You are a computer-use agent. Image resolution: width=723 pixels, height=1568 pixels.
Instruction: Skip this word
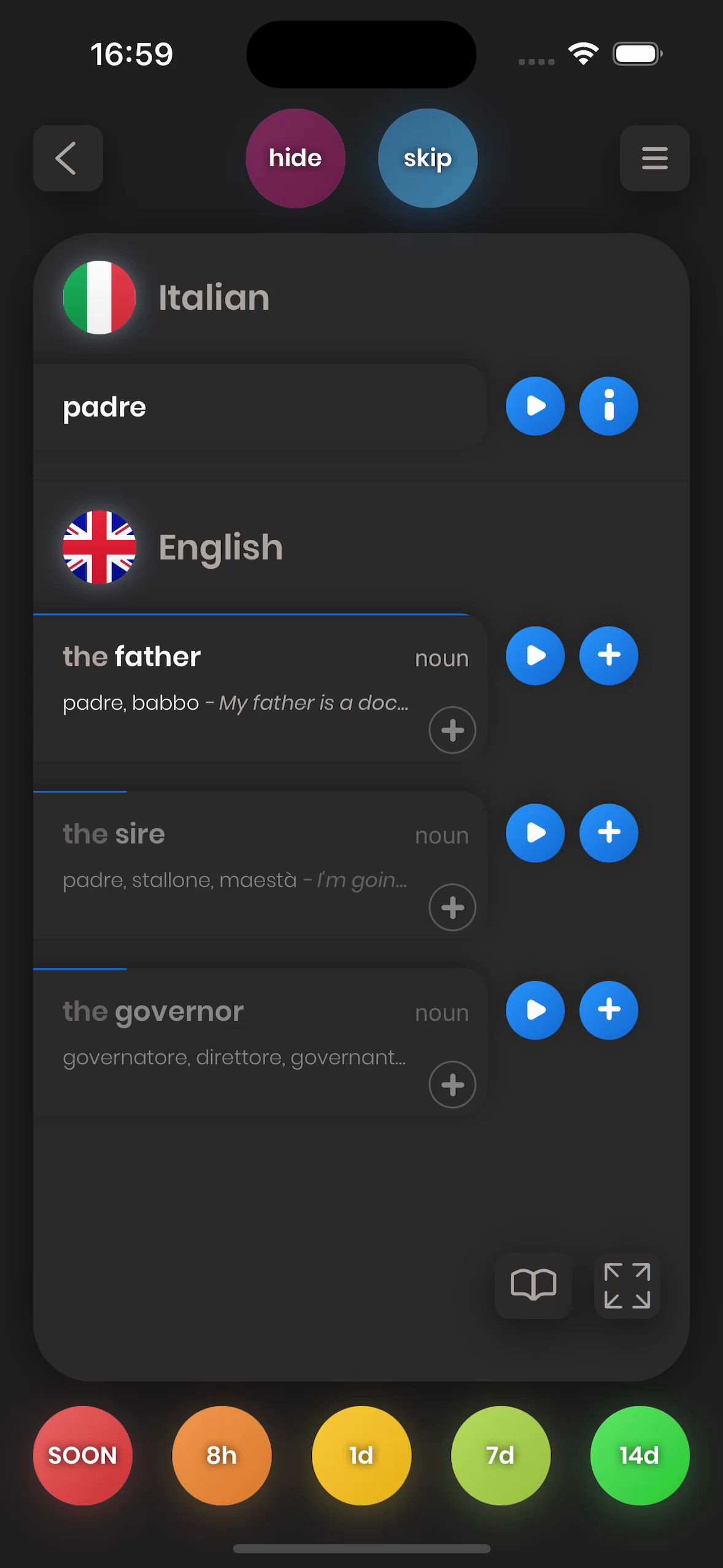coord(427,158)
